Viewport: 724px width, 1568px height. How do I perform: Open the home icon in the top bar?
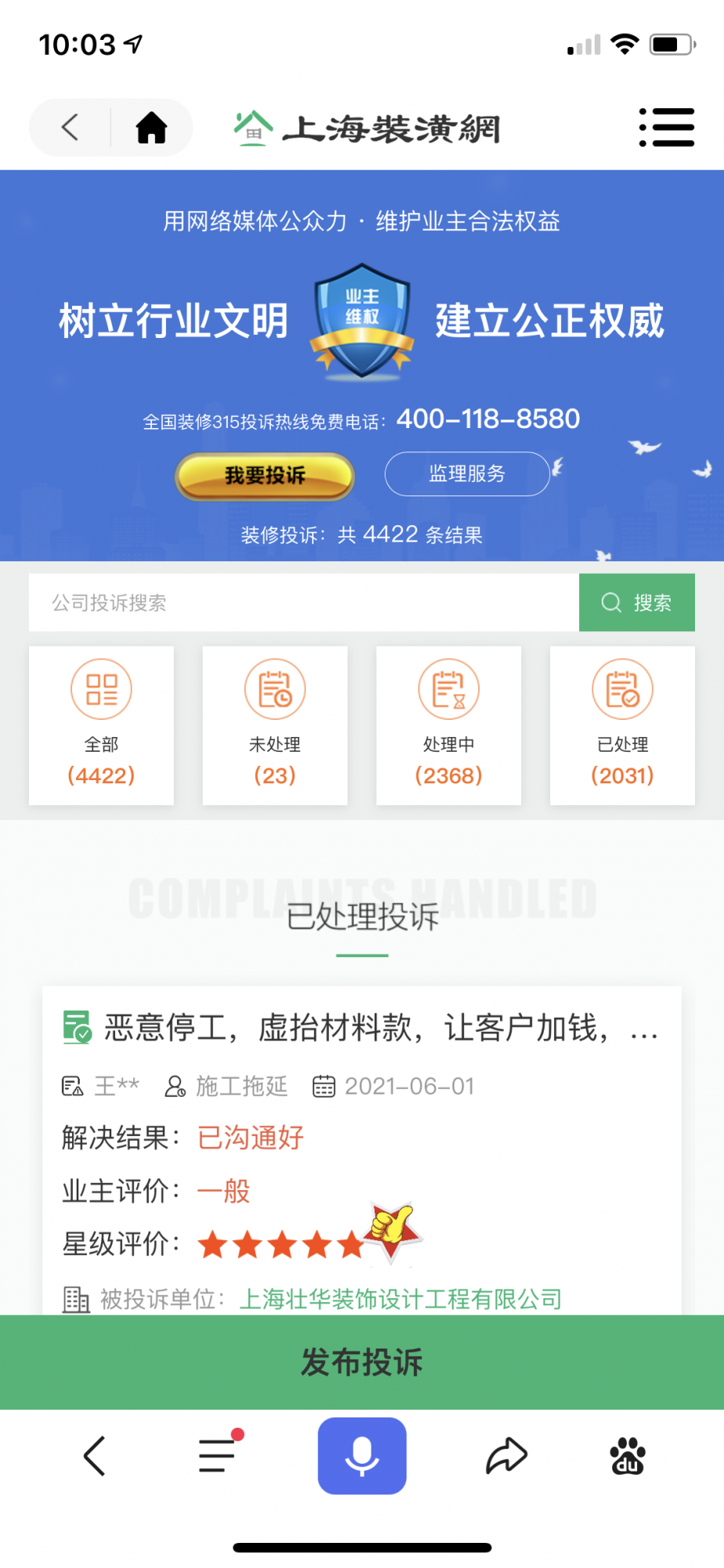(x=151, y=127)
